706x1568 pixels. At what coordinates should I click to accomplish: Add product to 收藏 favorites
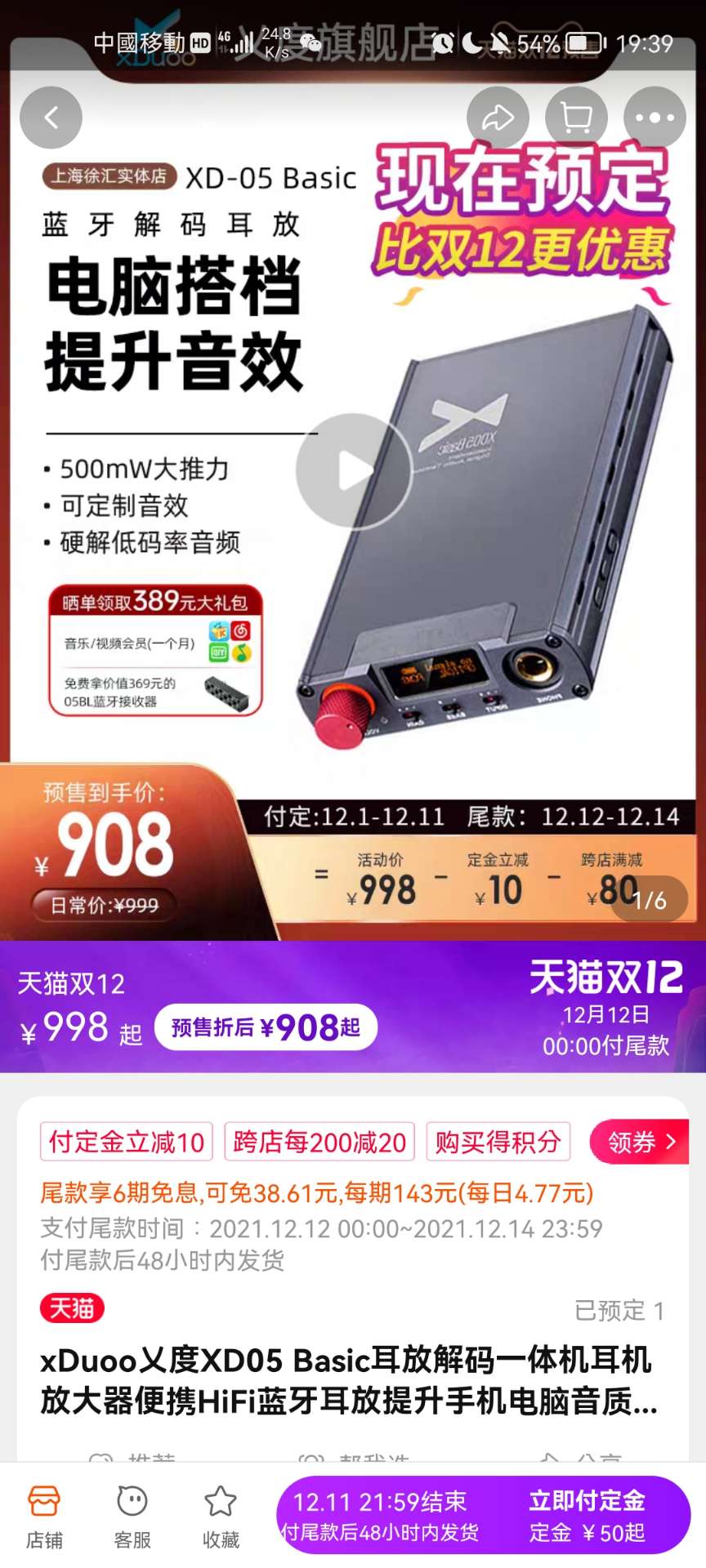(x=221, y=1516)
